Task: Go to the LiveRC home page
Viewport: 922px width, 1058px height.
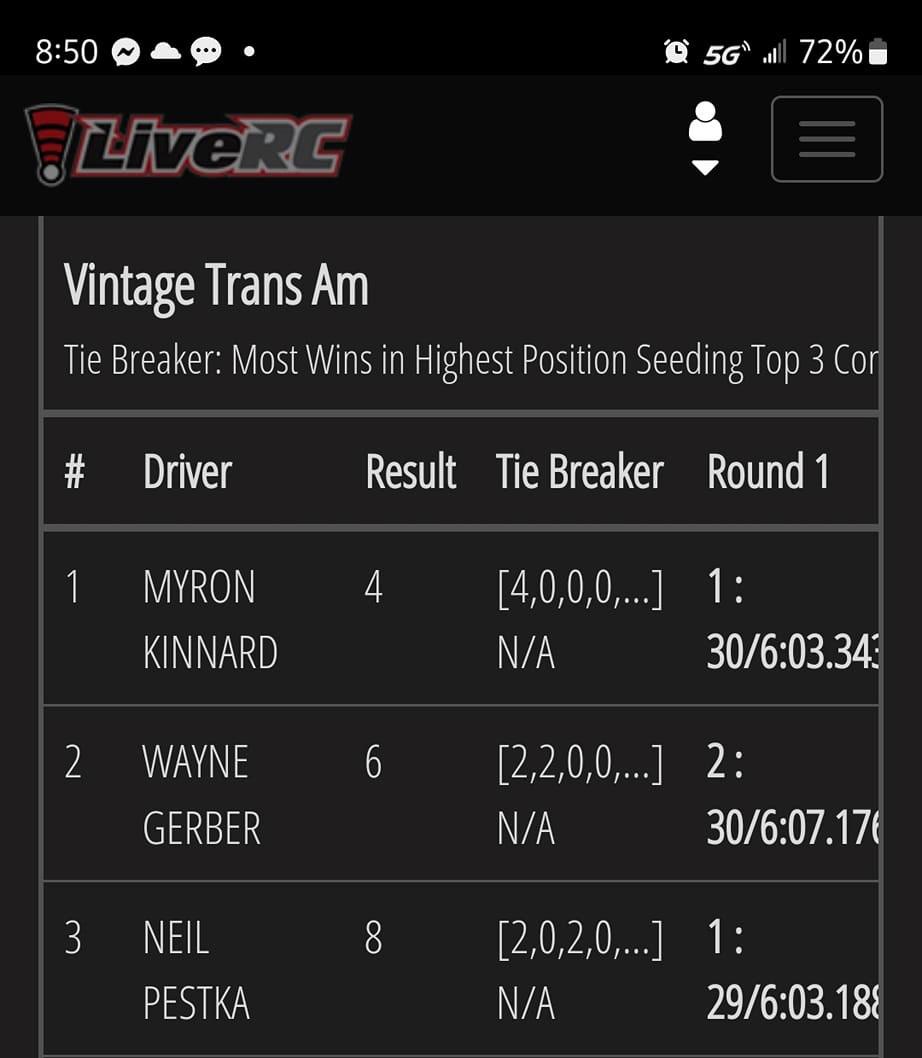Action: coord(188,145)
